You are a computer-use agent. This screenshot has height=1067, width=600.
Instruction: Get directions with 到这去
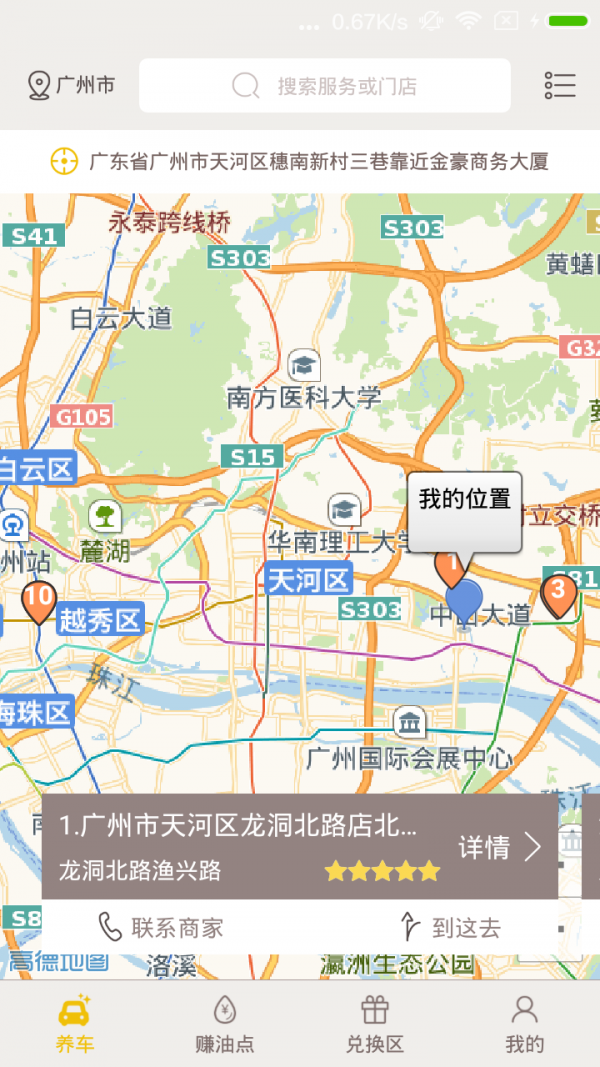450,927
